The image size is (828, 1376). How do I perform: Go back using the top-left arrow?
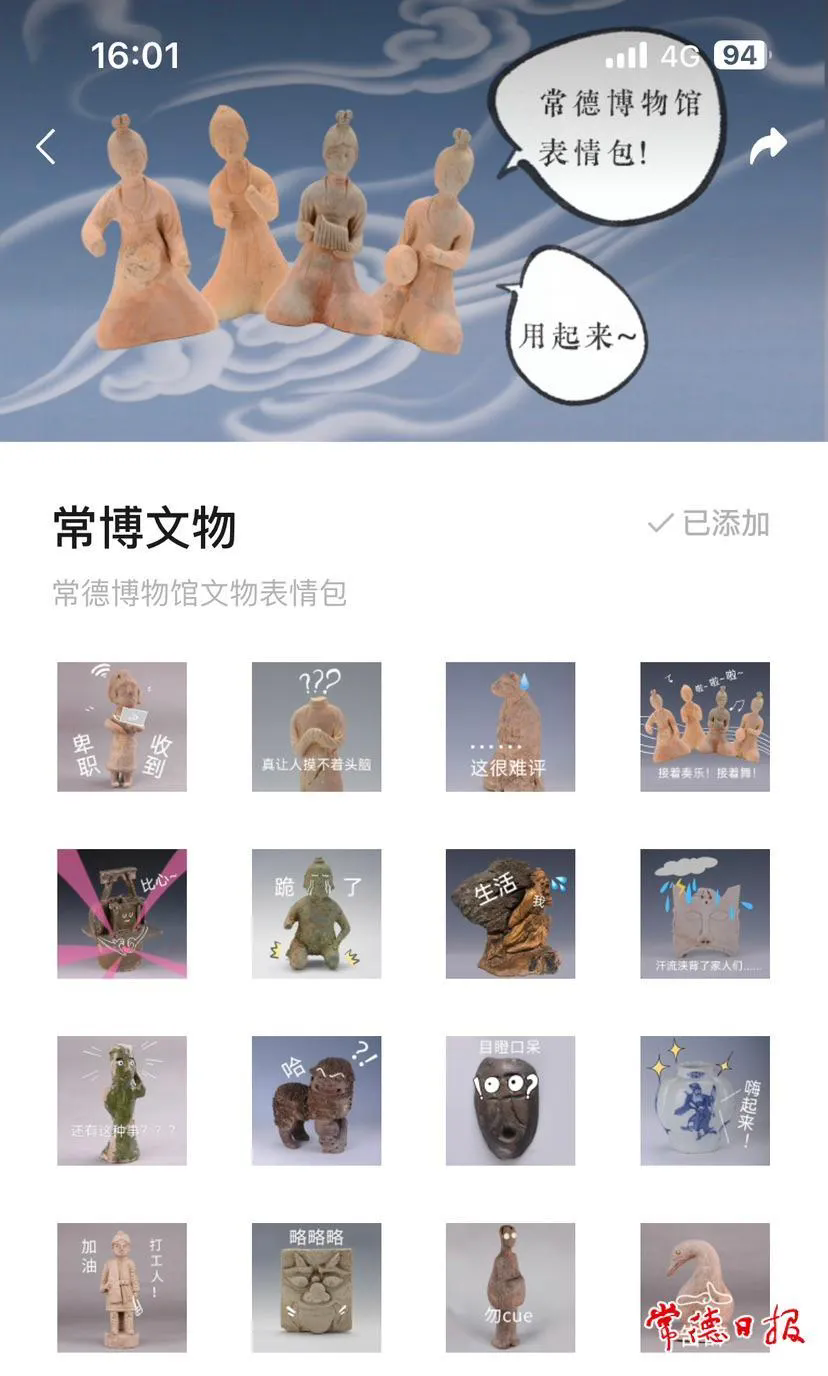click(x=46, y=148)
